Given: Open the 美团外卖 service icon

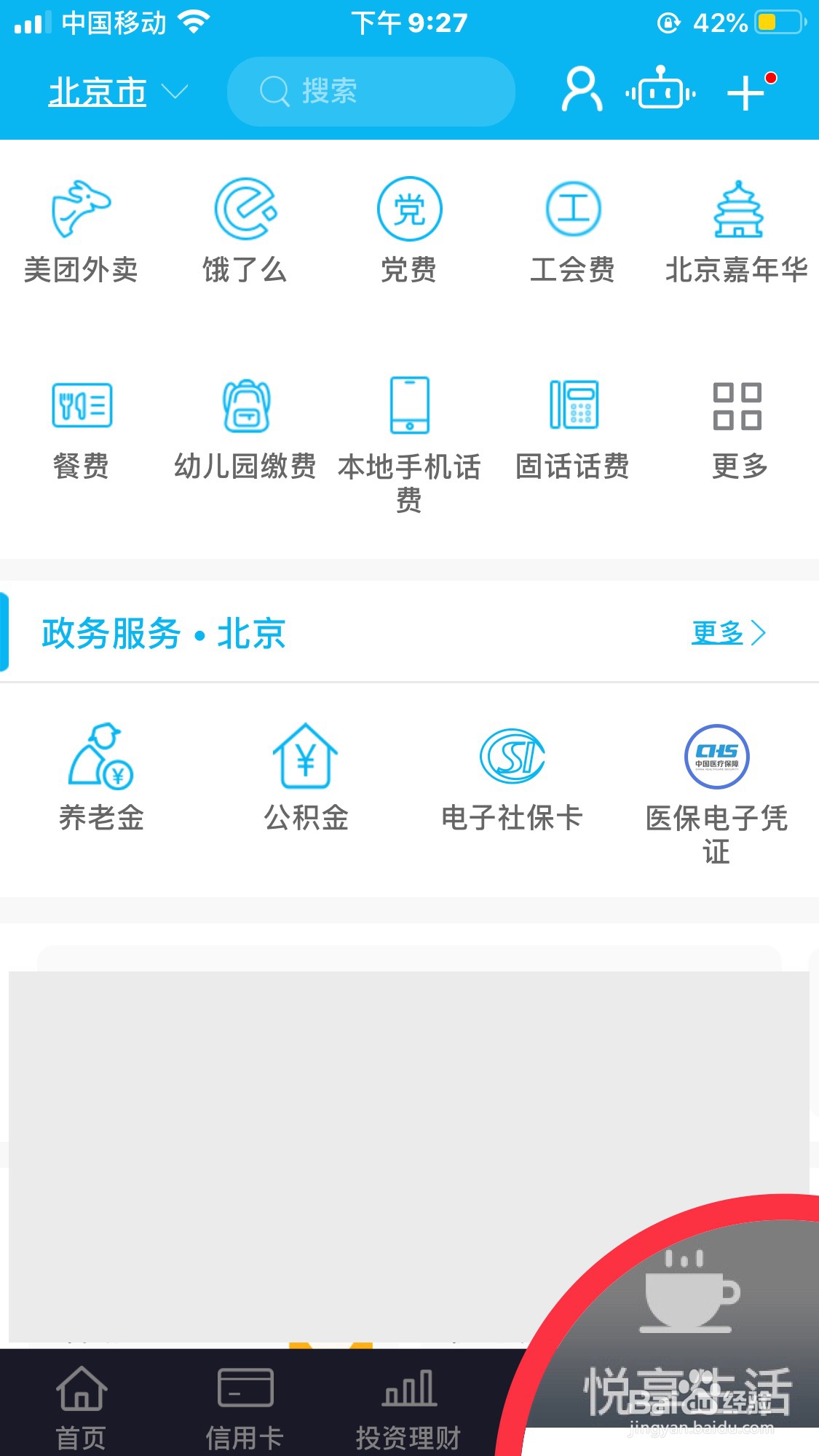Looking at the screenshot, I should (x=82, y=226).
